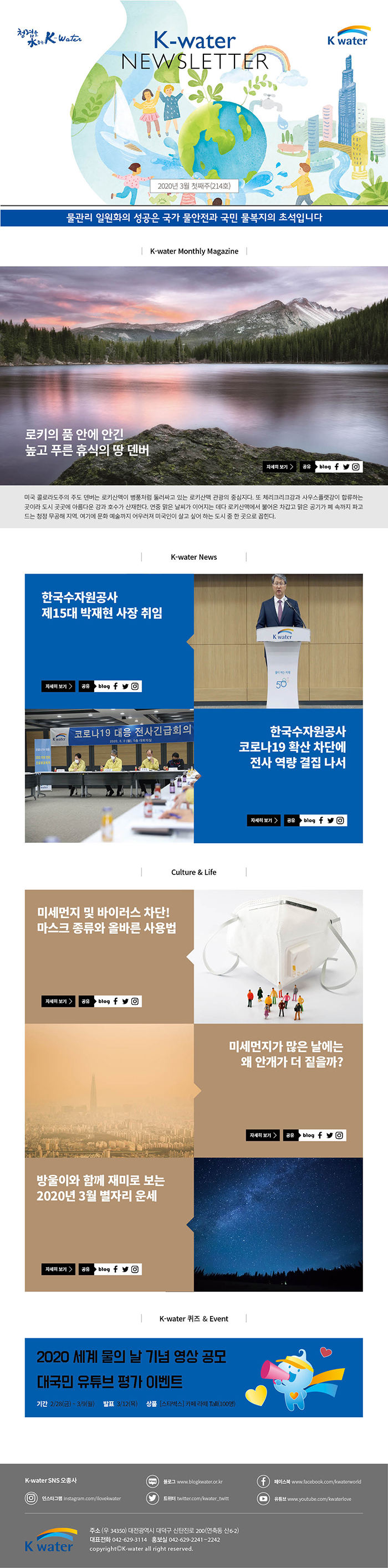Share the CEO inauguration news on Twitter
The height and width of the screenshot is (1568, 388).
[125, 686]
